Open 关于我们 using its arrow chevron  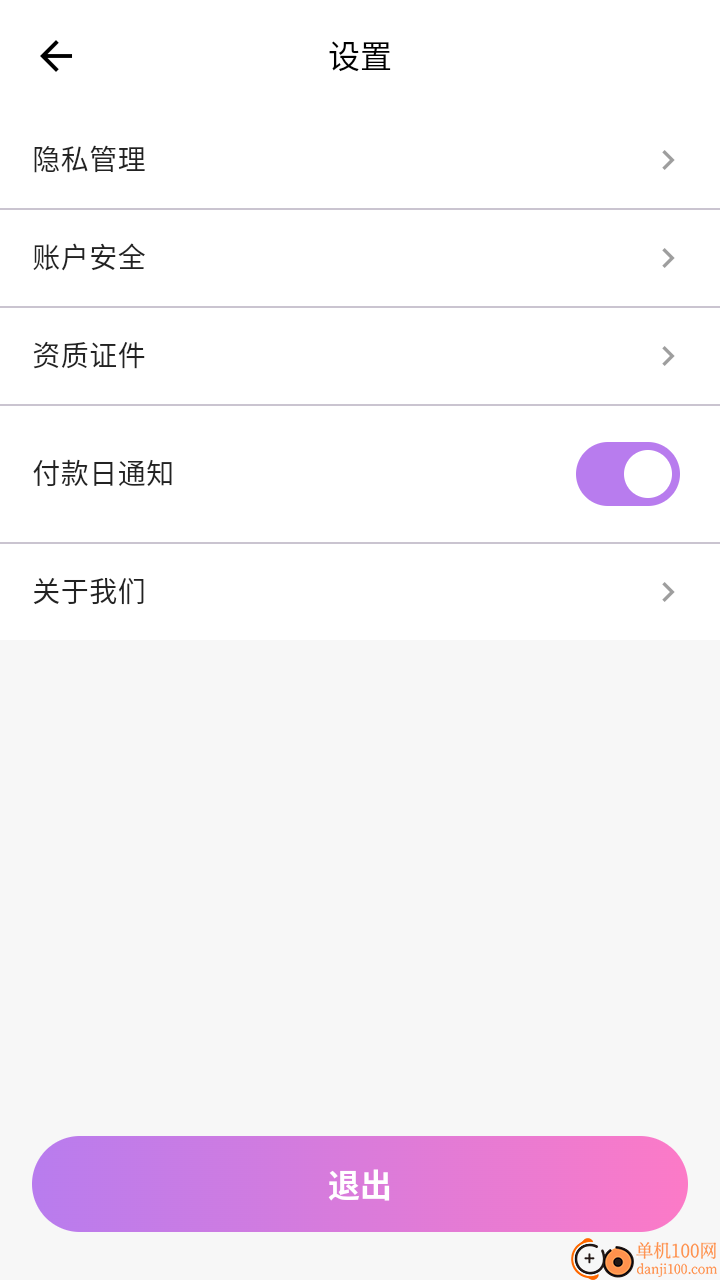[667, 592]
